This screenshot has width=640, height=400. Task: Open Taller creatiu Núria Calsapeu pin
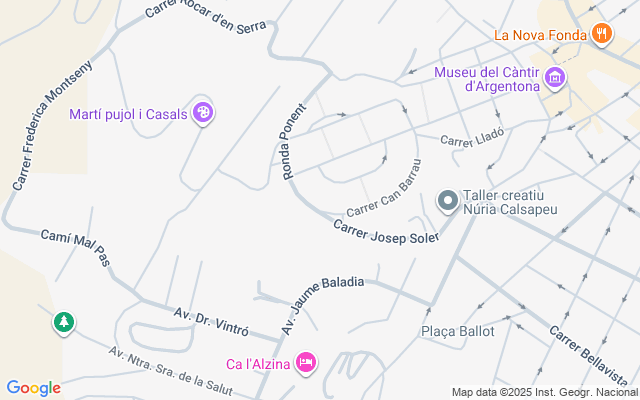448,202
